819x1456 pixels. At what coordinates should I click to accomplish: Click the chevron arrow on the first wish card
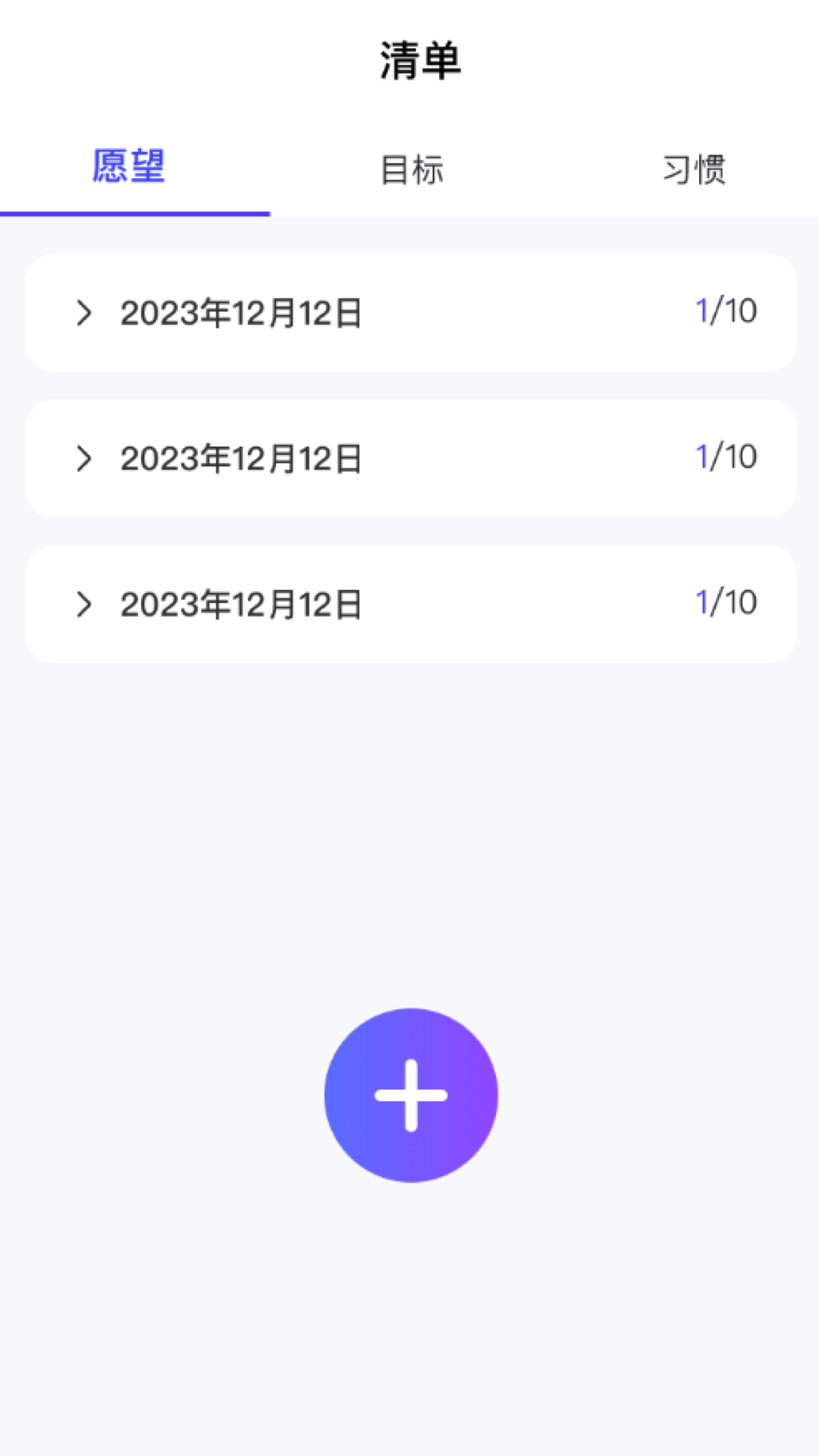pos(85,312)
